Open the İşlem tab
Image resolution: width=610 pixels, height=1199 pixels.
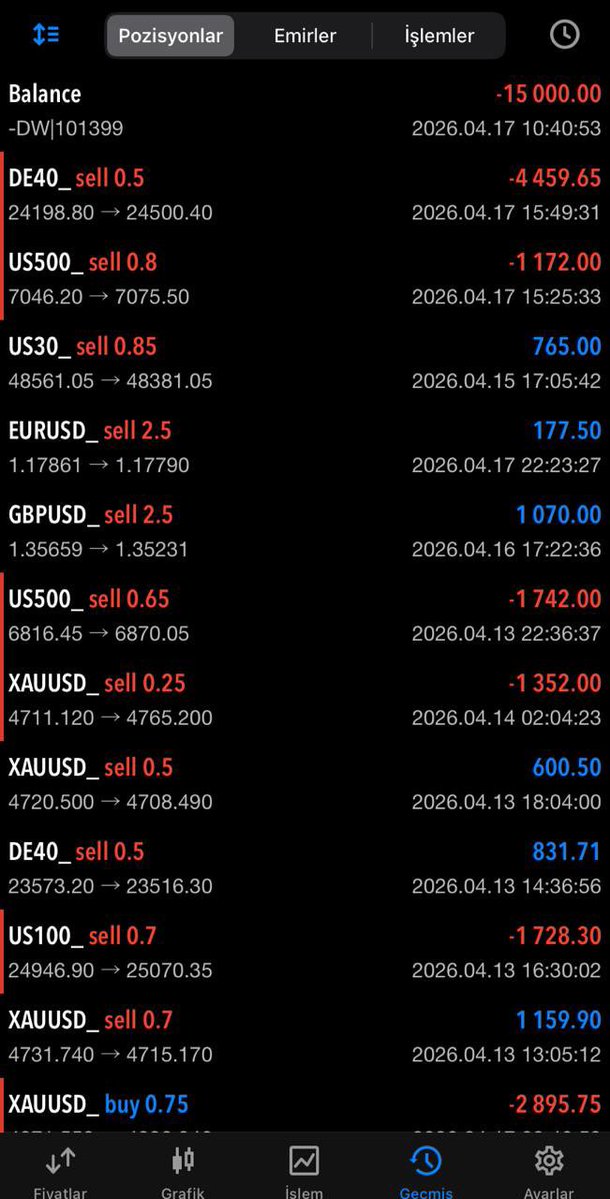(x=303, y=1170)
